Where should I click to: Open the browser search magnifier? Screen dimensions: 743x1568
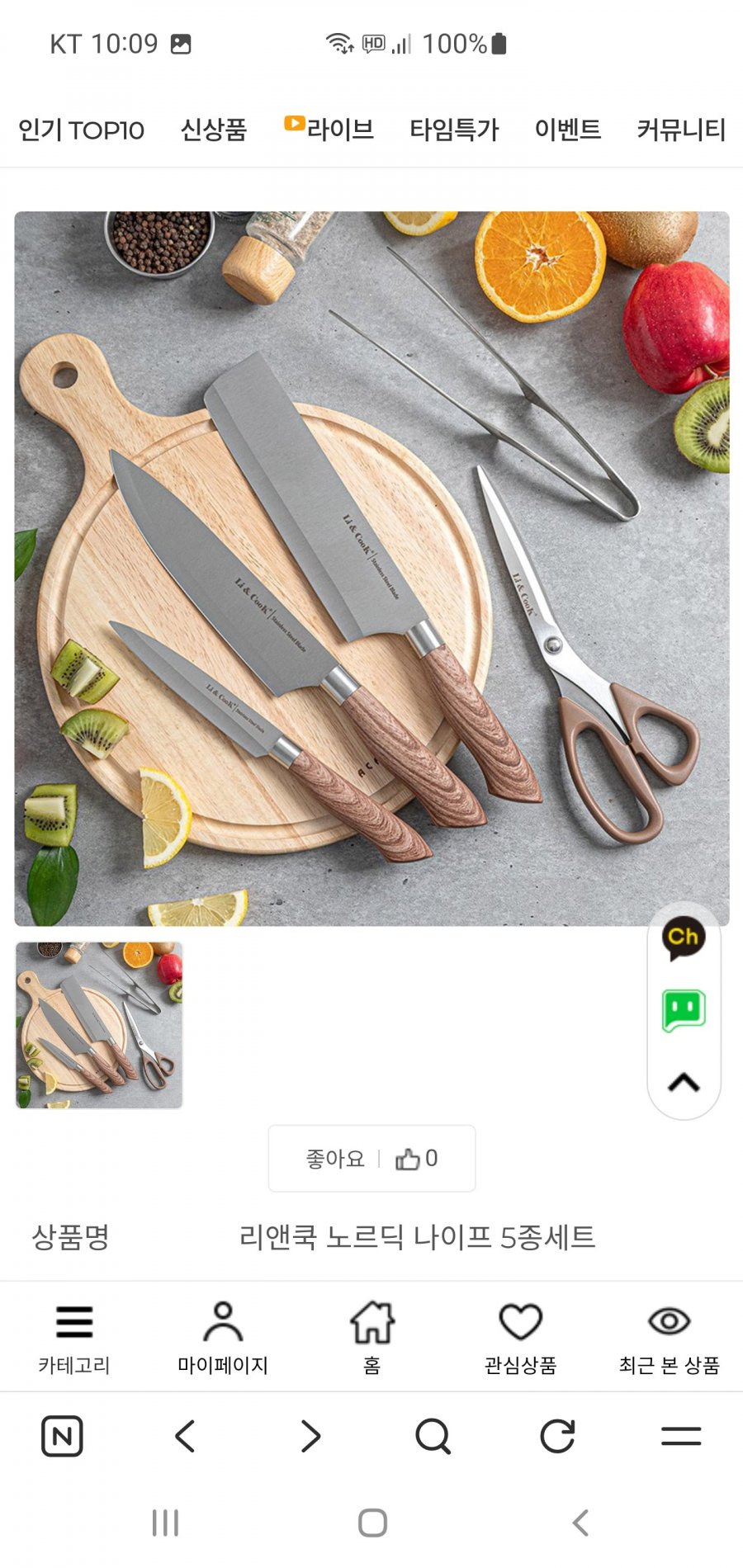(433, 1437)
